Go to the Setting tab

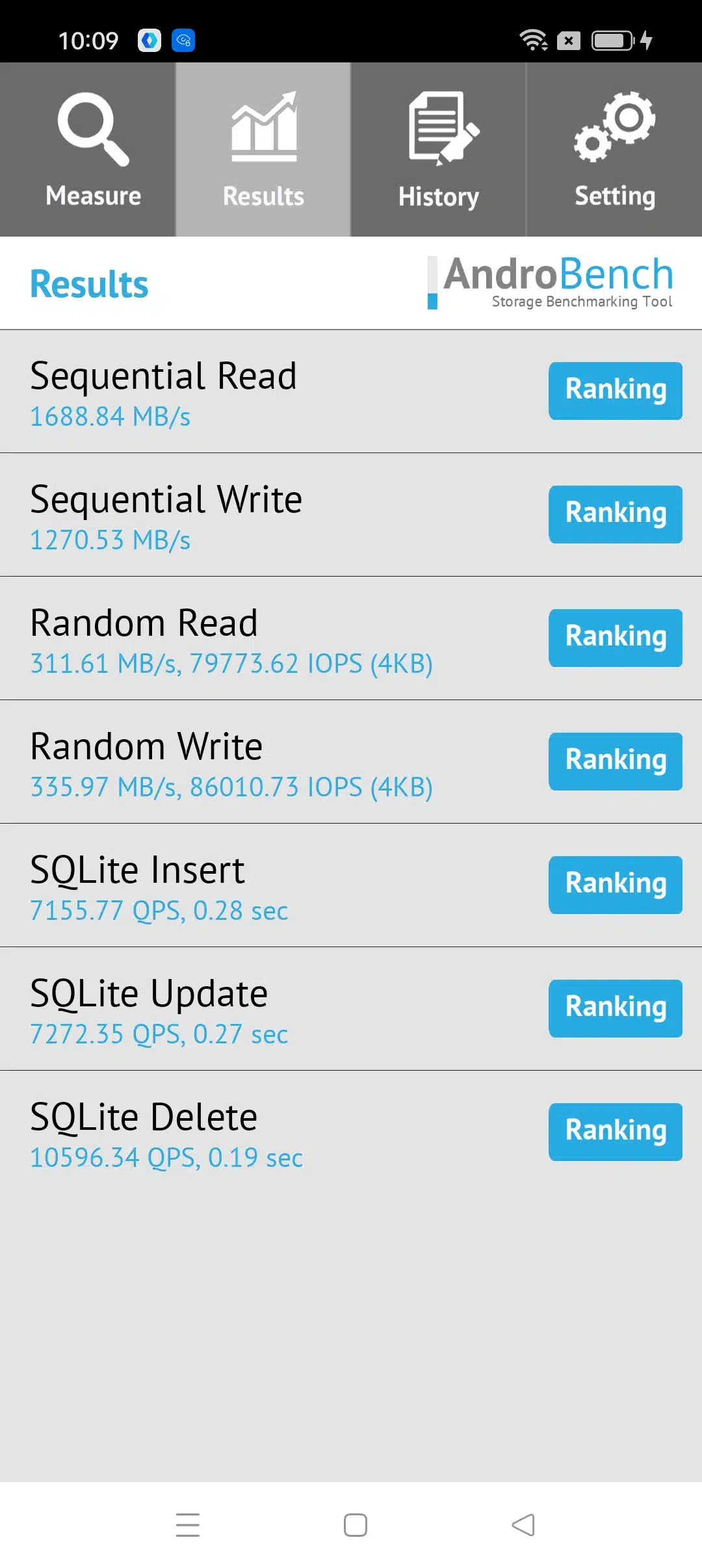pyautogui.click(x=614, y=150)
